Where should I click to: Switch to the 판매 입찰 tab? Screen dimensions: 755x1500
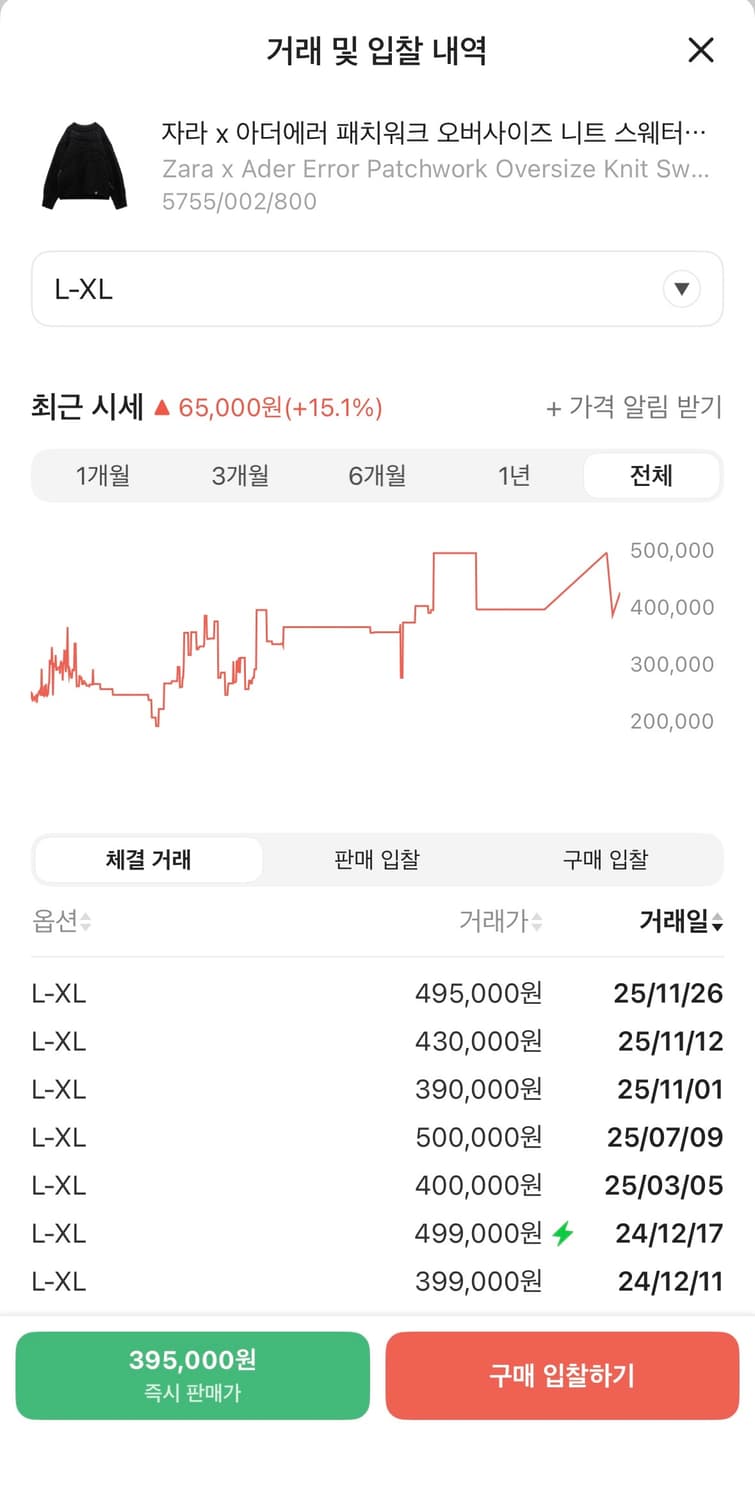tap(377, 860)
